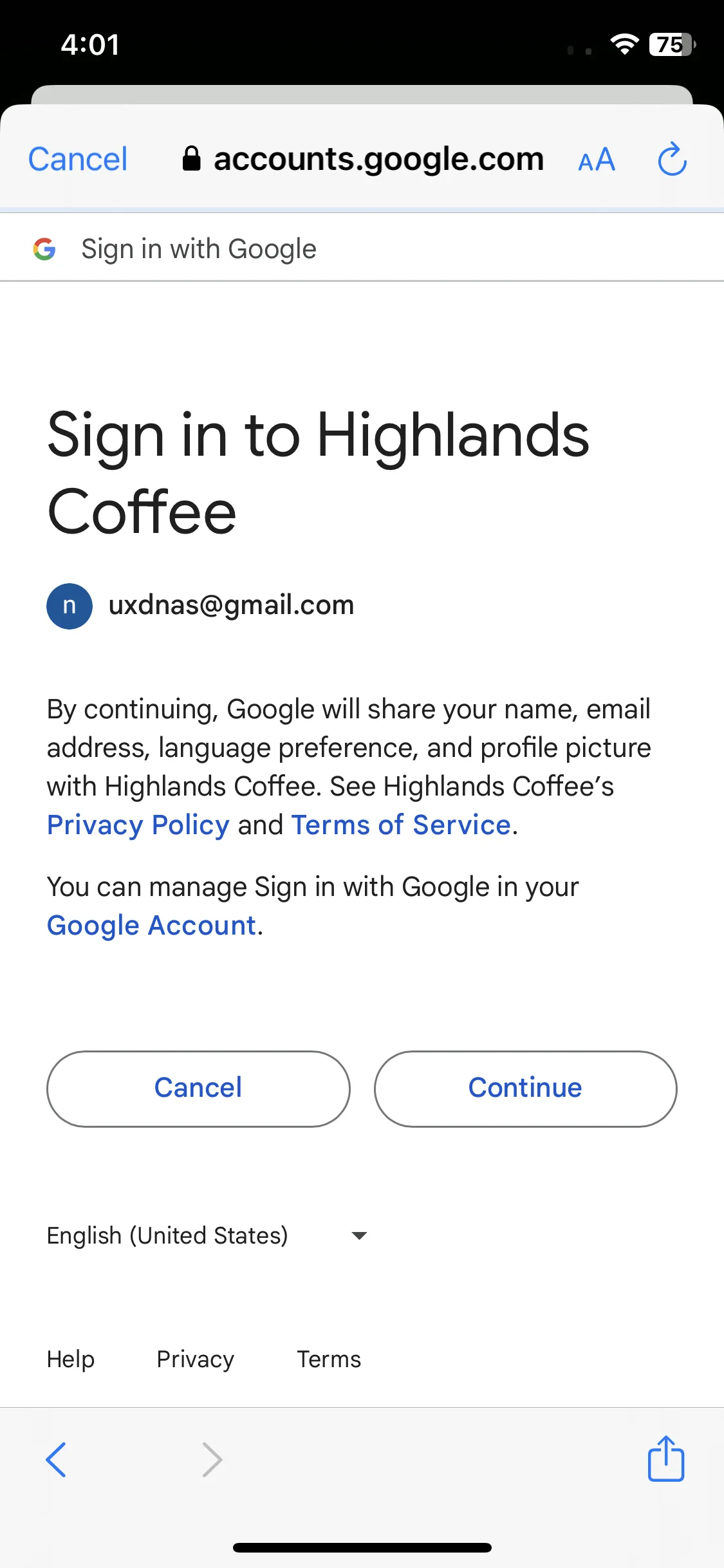
Task: Tap the outlined Cancel button
Action: click(x=198, y=1088)
